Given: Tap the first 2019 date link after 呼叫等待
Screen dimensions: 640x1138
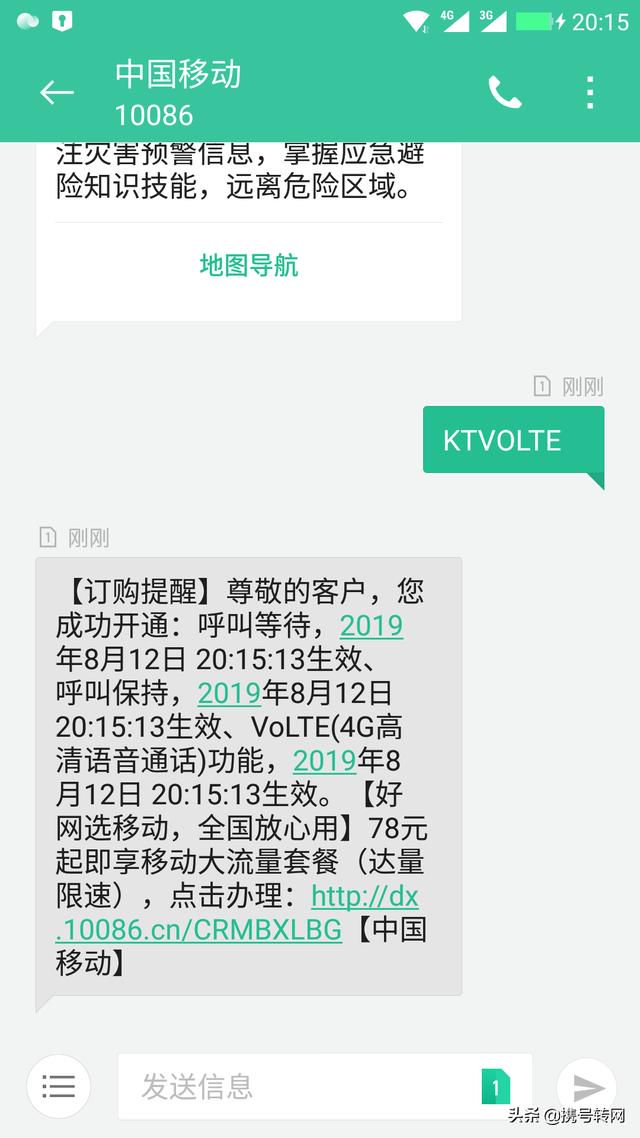Looking at the screenshot, I should [372, 626].
